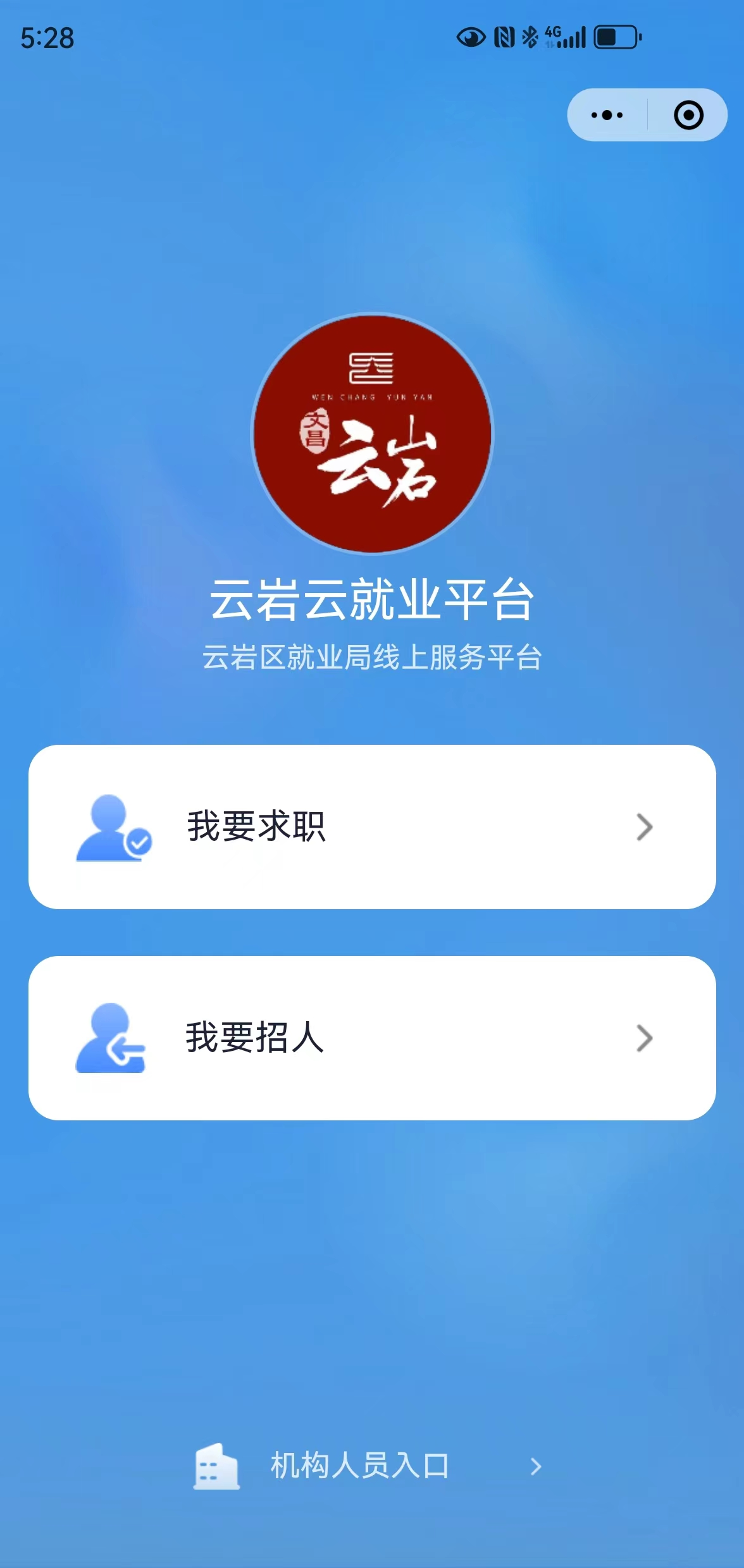Select 我要求职 to look for jobs

(x=372, y=827)
